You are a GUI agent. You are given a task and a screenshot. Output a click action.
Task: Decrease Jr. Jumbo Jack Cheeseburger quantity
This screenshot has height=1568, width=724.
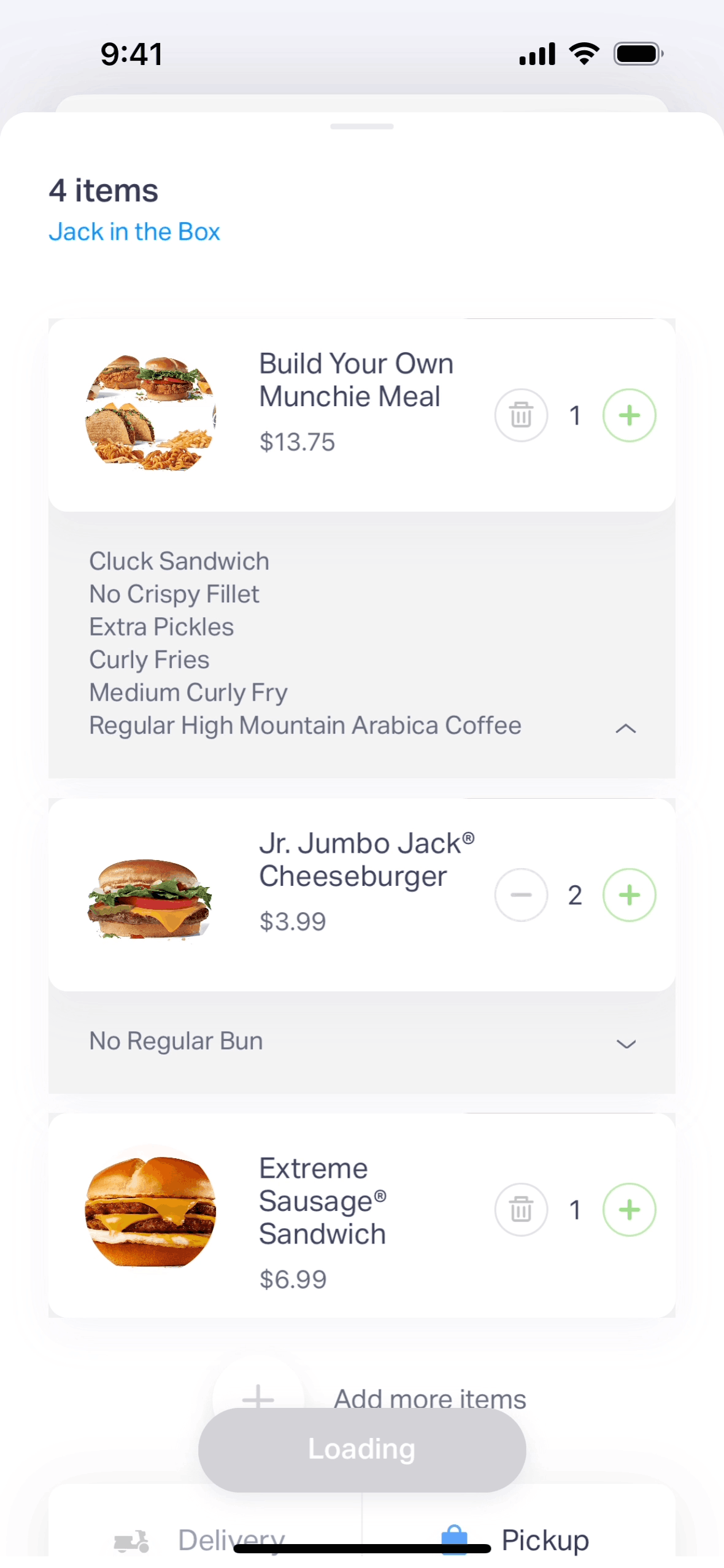[521, 895]
